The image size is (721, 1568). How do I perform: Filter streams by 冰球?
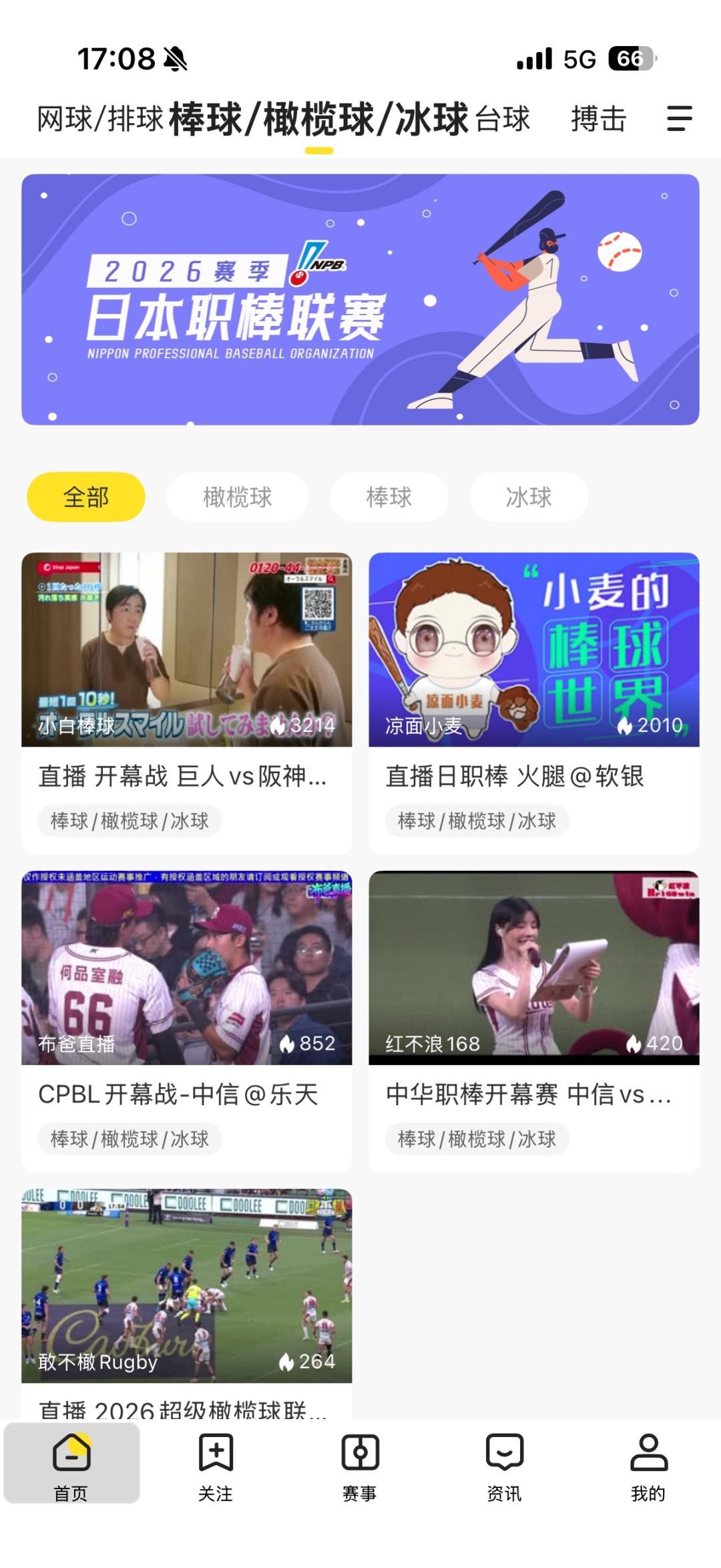coord(529,497)
